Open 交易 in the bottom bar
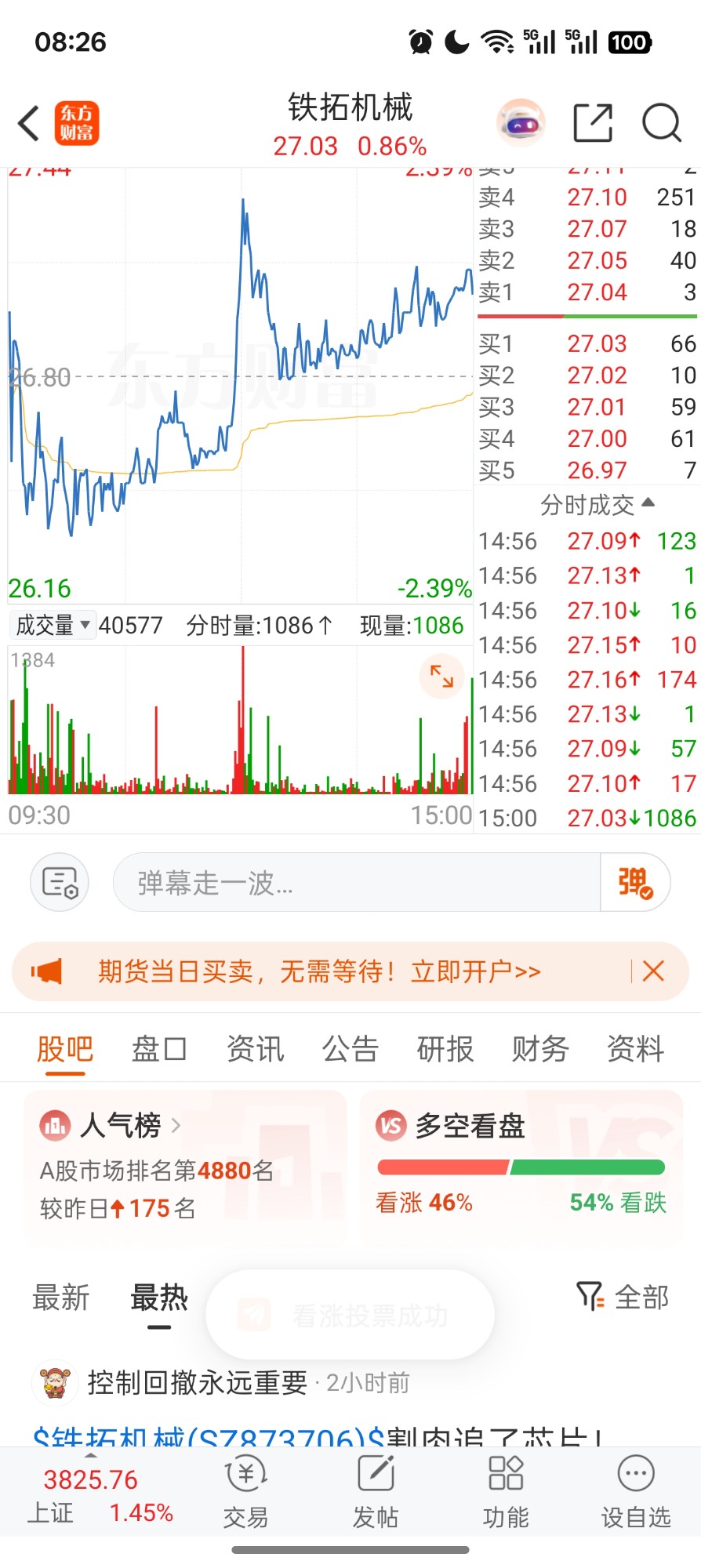The image size is (701, 1568). coord(246,1492)
